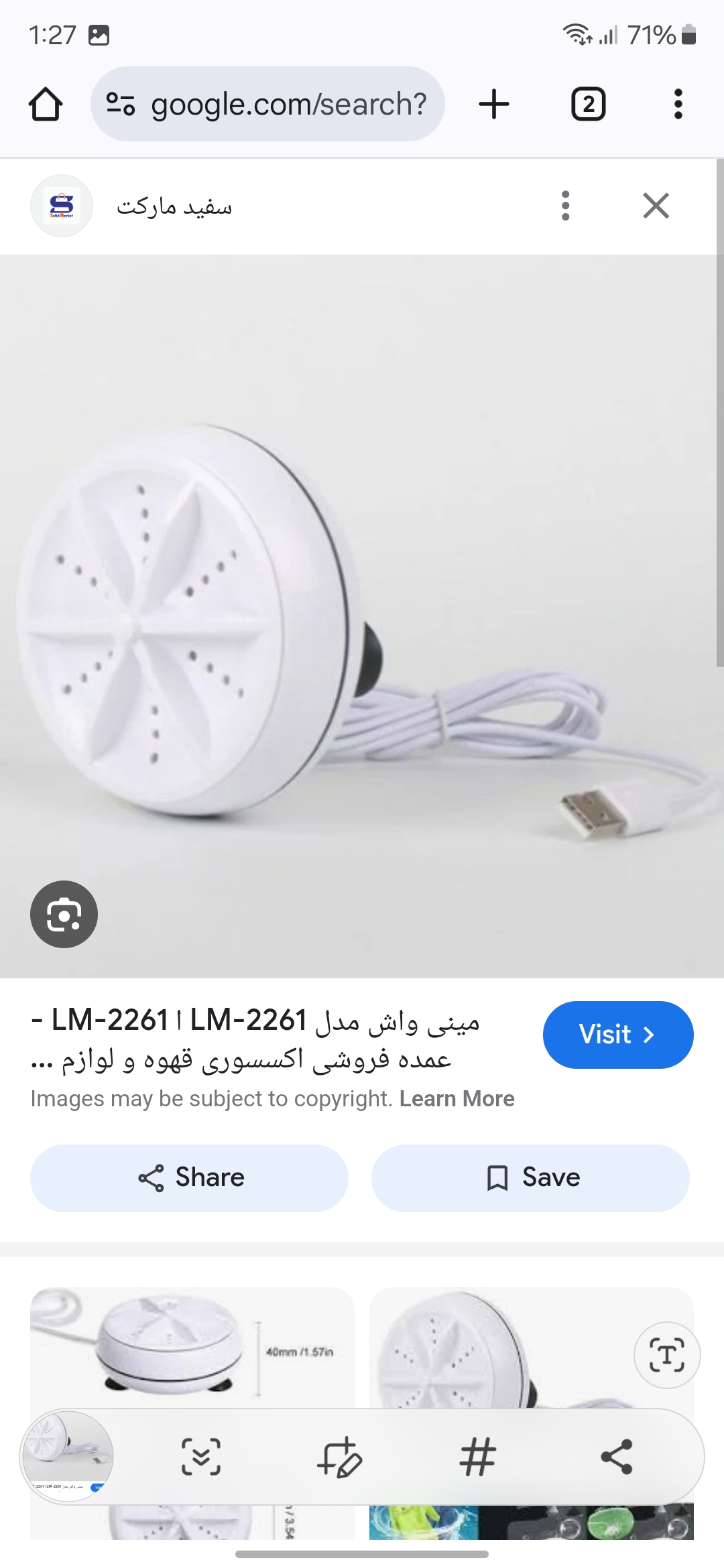The height and width of the screenshot is (1568, 724).
Task: Go to the browser home page
Action: [x=46, y=105]
